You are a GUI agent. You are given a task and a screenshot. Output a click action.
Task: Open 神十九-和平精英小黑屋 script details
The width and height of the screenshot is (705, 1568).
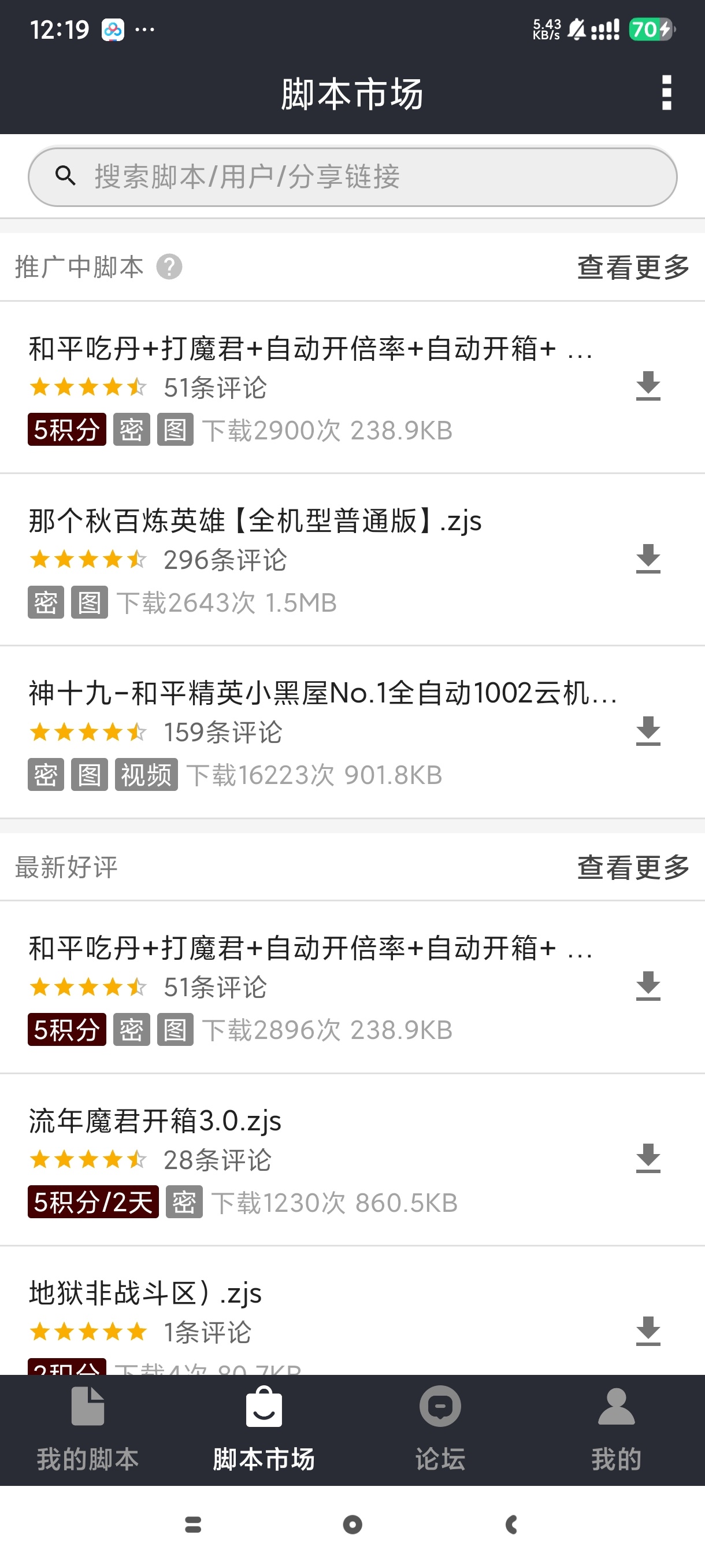[x=322, y=694]
